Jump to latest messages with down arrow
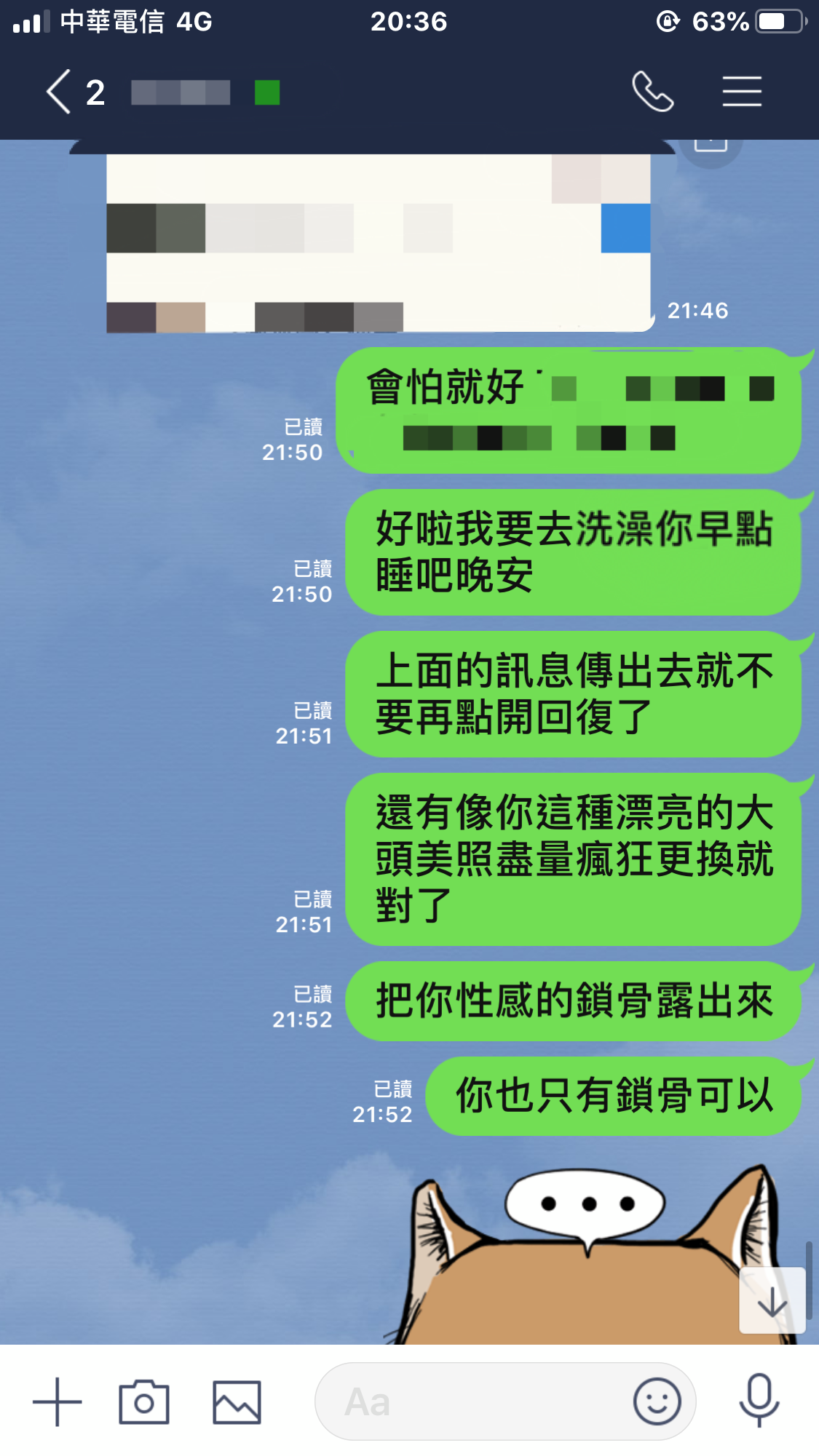The height and width of the screenshot is (1456, 819). coord(772,1301)
